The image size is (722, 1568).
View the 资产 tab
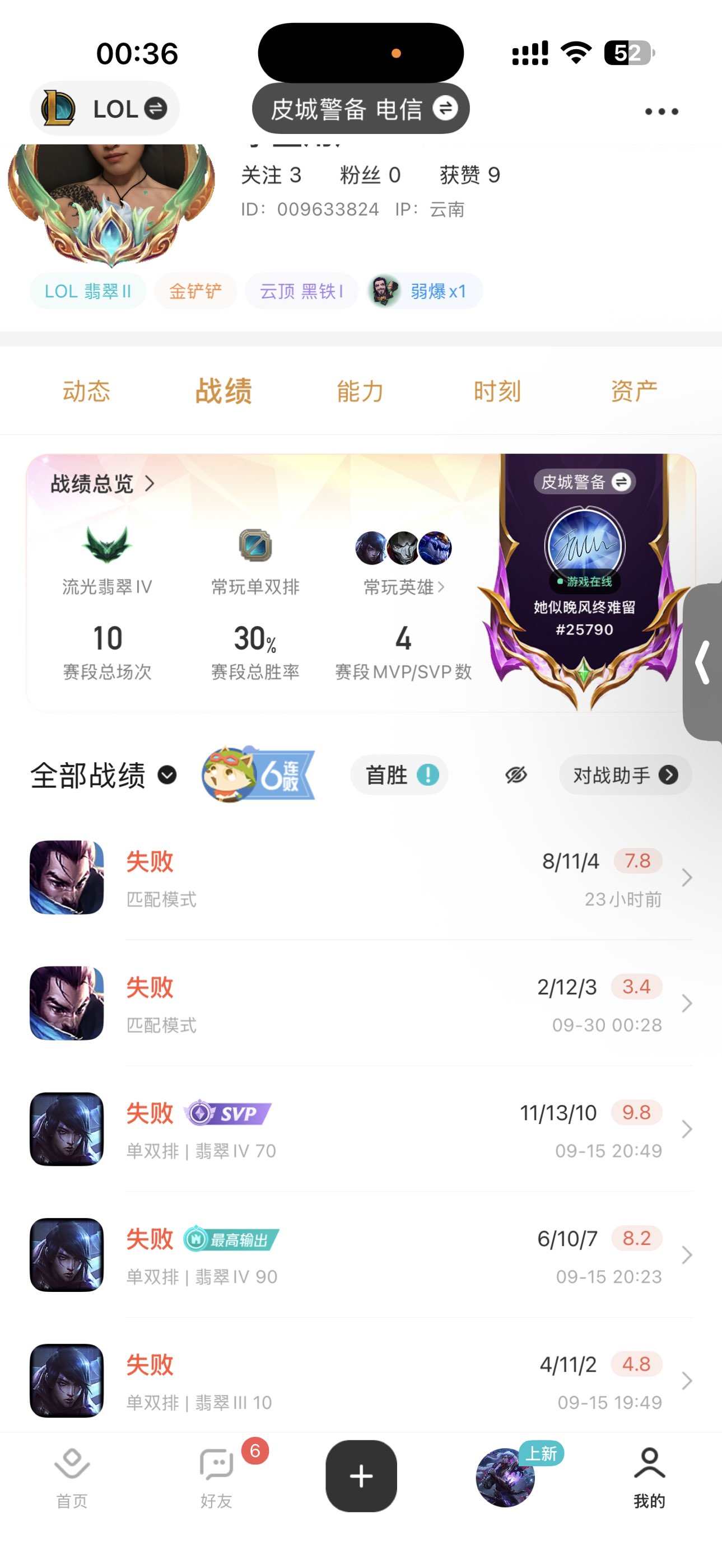click(x=634, y=391)
